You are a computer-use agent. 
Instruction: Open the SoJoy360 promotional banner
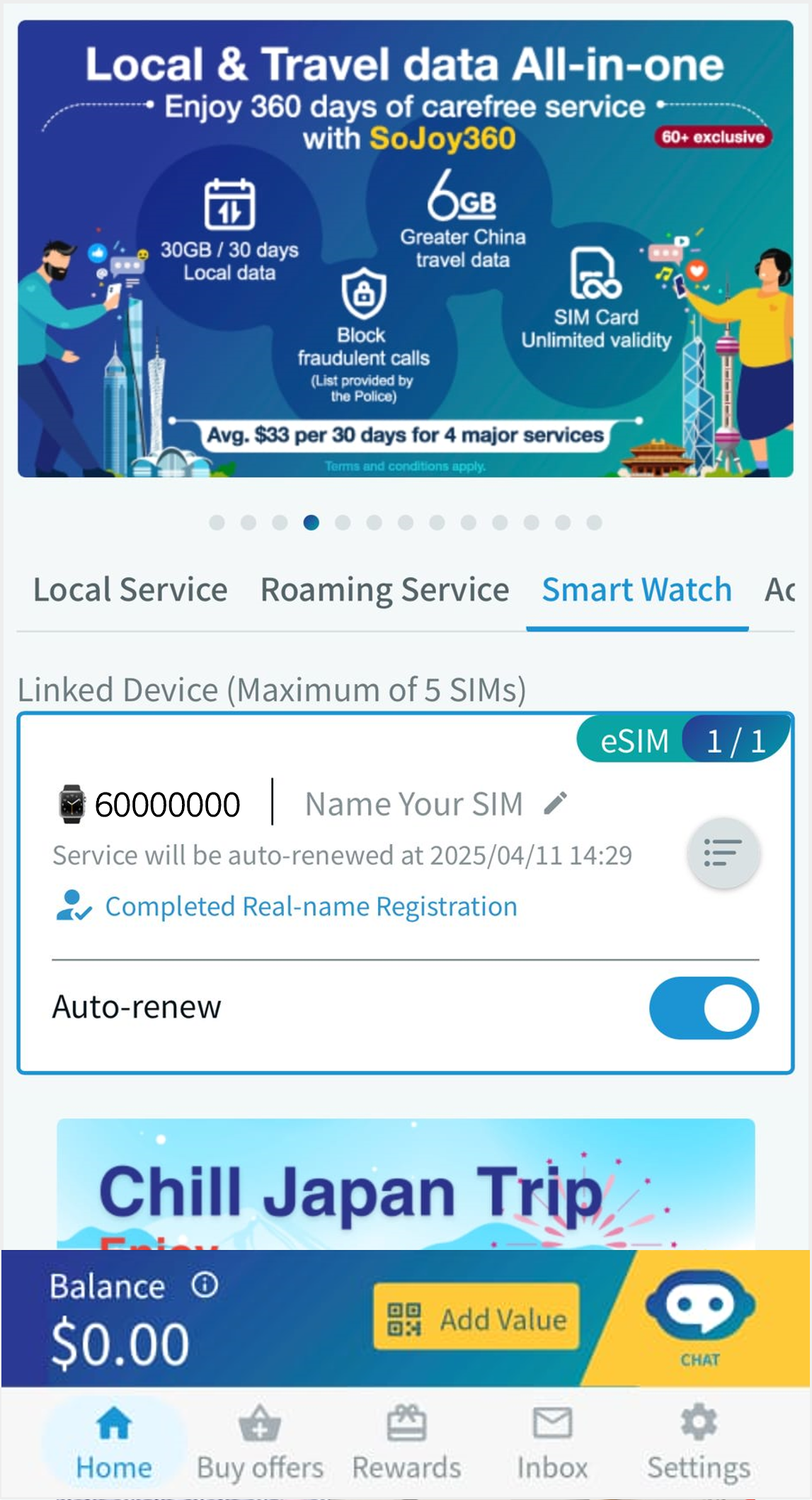[x=405, y=248]
